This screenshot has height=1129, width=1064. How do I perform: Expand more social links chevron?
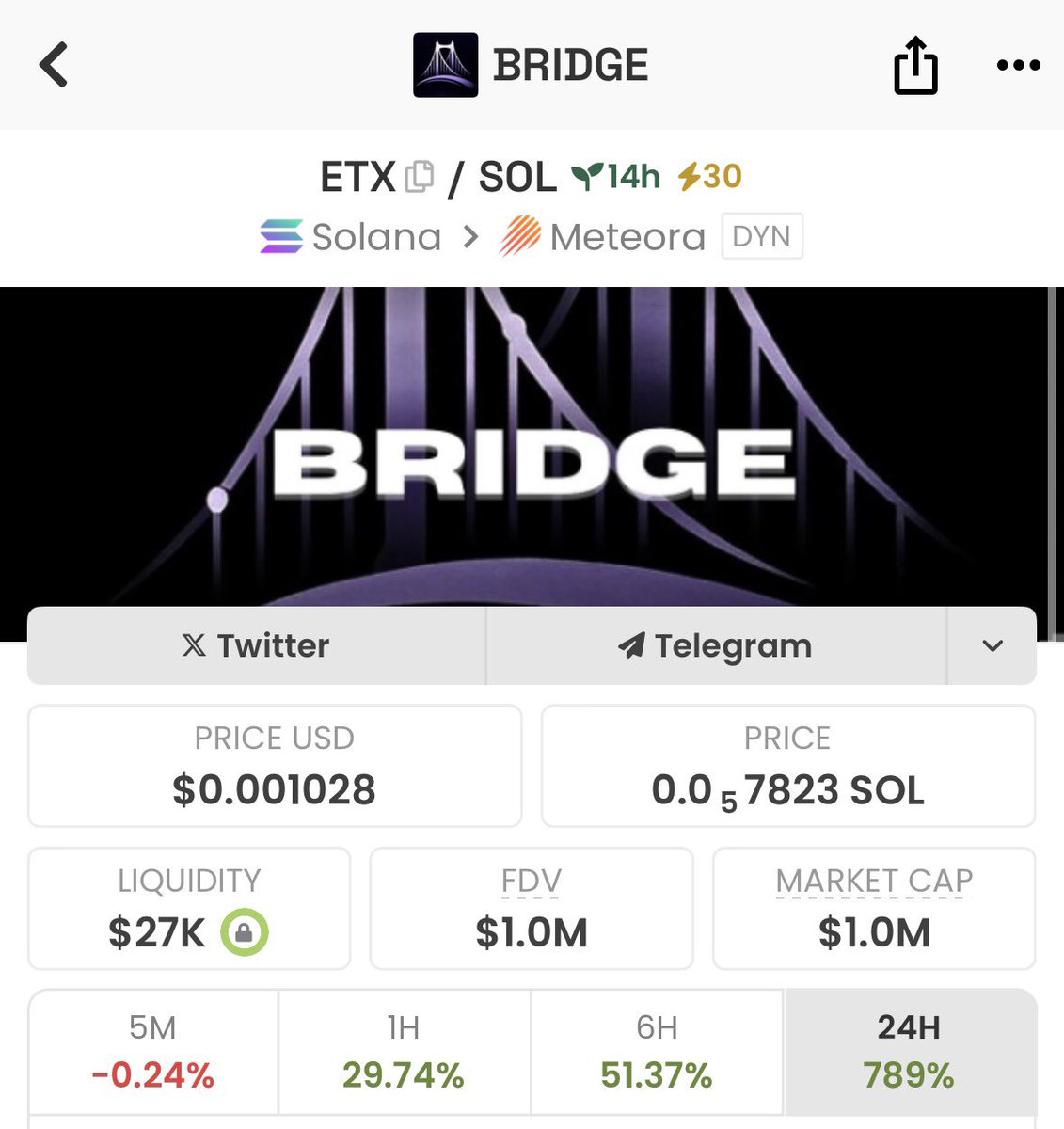pyautogui.click(x=992, y=645)
